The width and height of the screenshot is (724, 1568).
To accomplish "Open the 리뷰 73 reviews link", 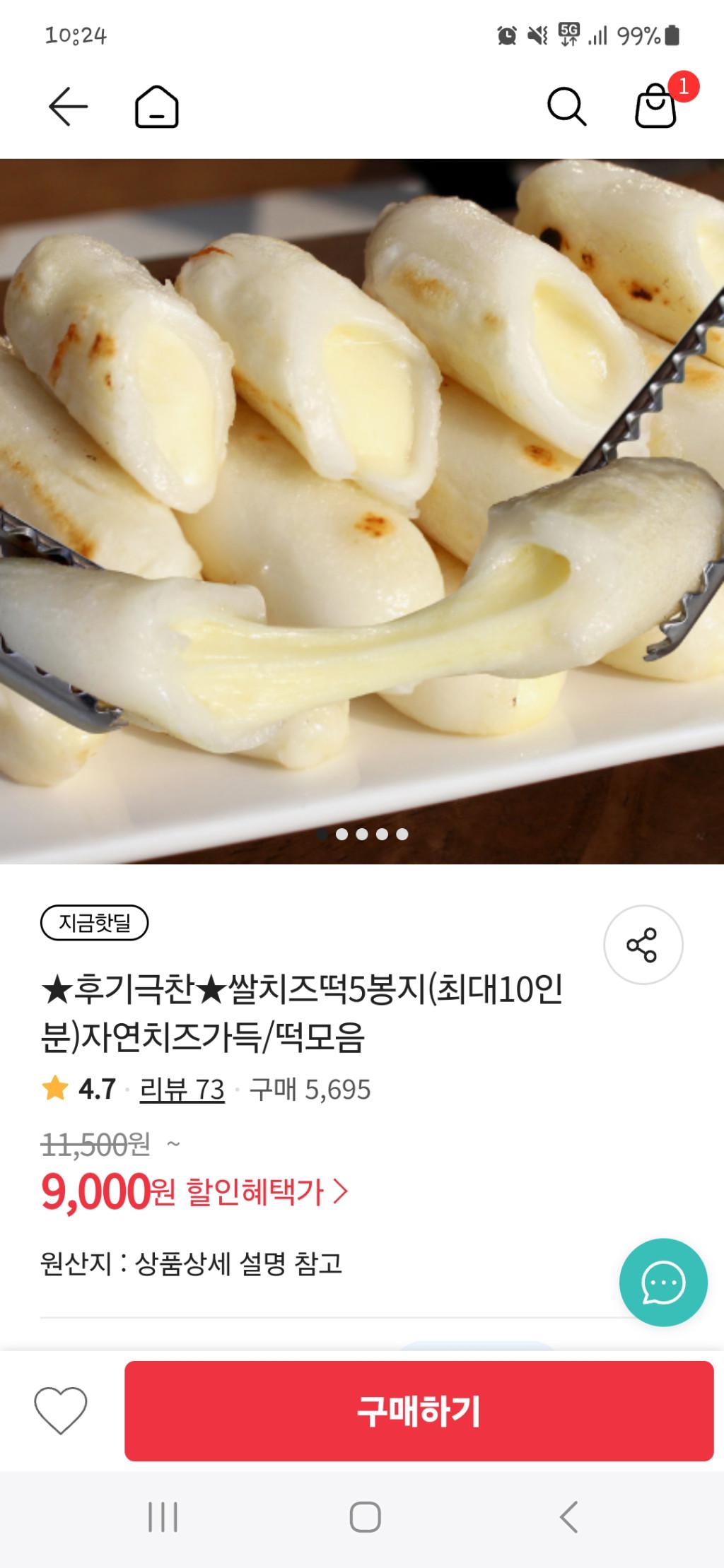I will tap(182, 1090).
